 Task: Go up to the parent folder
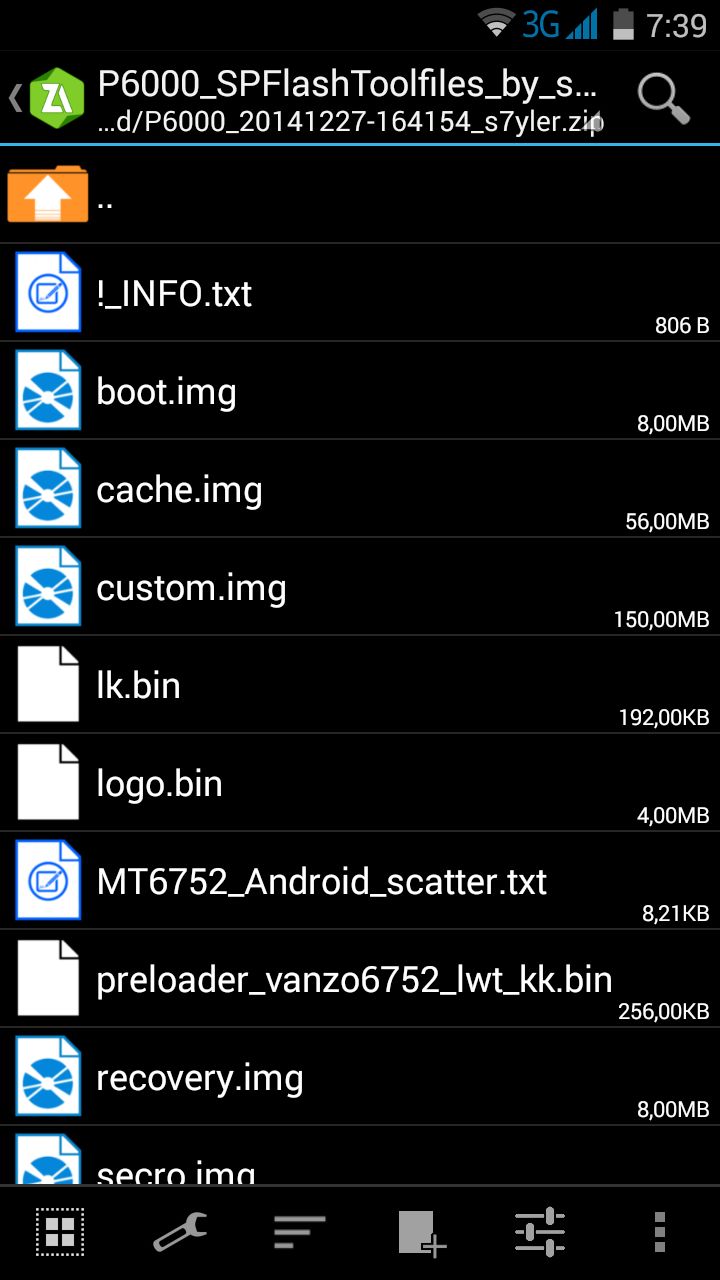coord(360,195)
